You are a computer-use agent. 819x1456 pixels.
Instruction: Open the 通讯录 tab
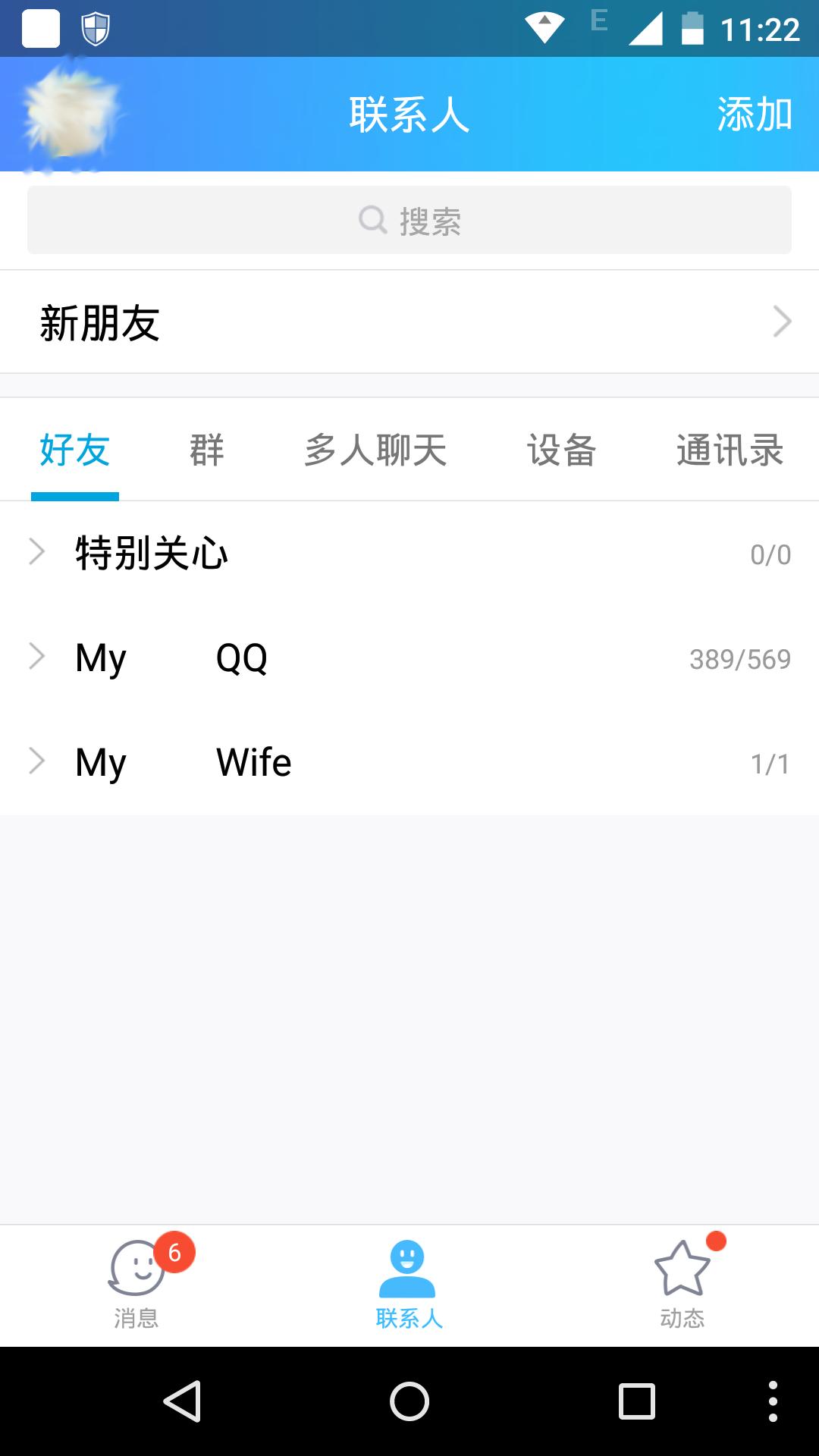[x=730, y=450]
